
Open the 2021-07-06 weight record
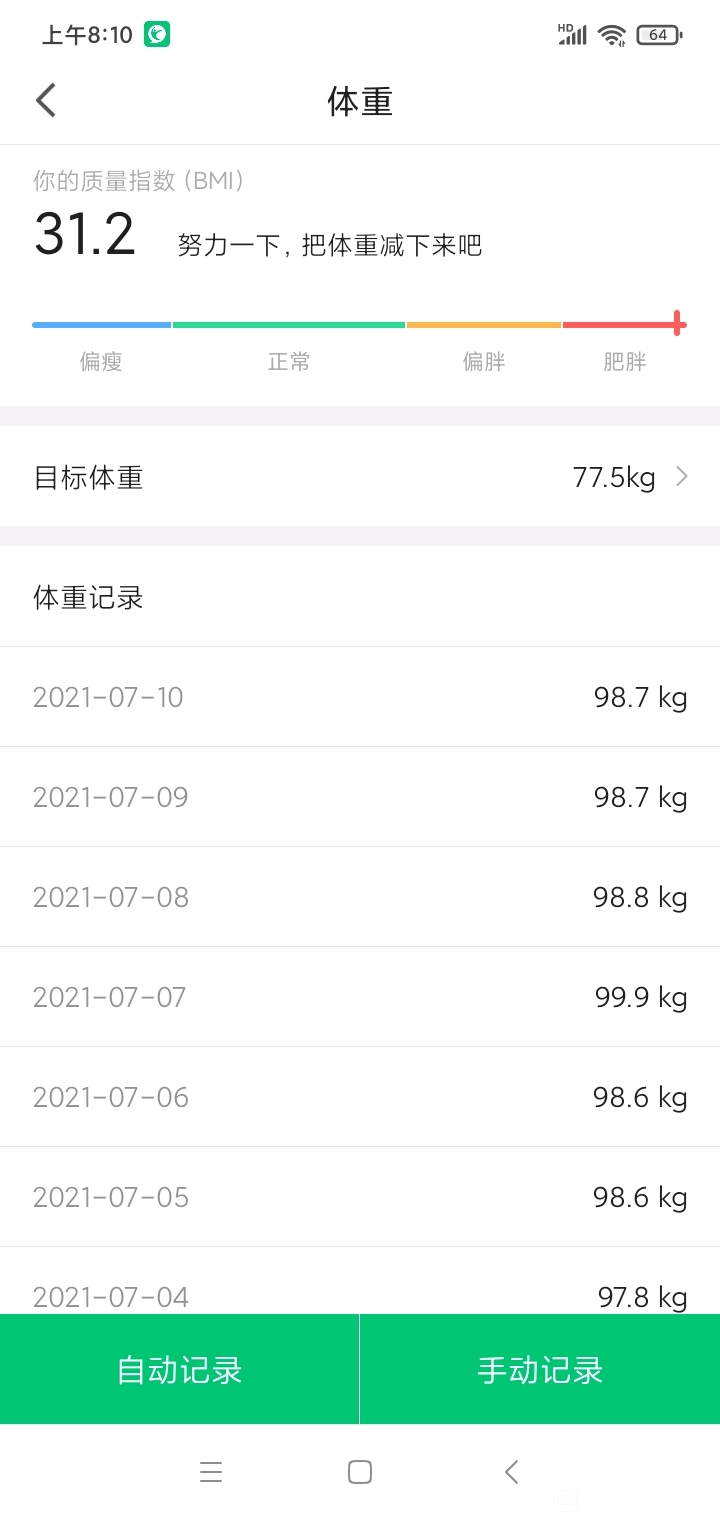click(x=360, y=1097)
